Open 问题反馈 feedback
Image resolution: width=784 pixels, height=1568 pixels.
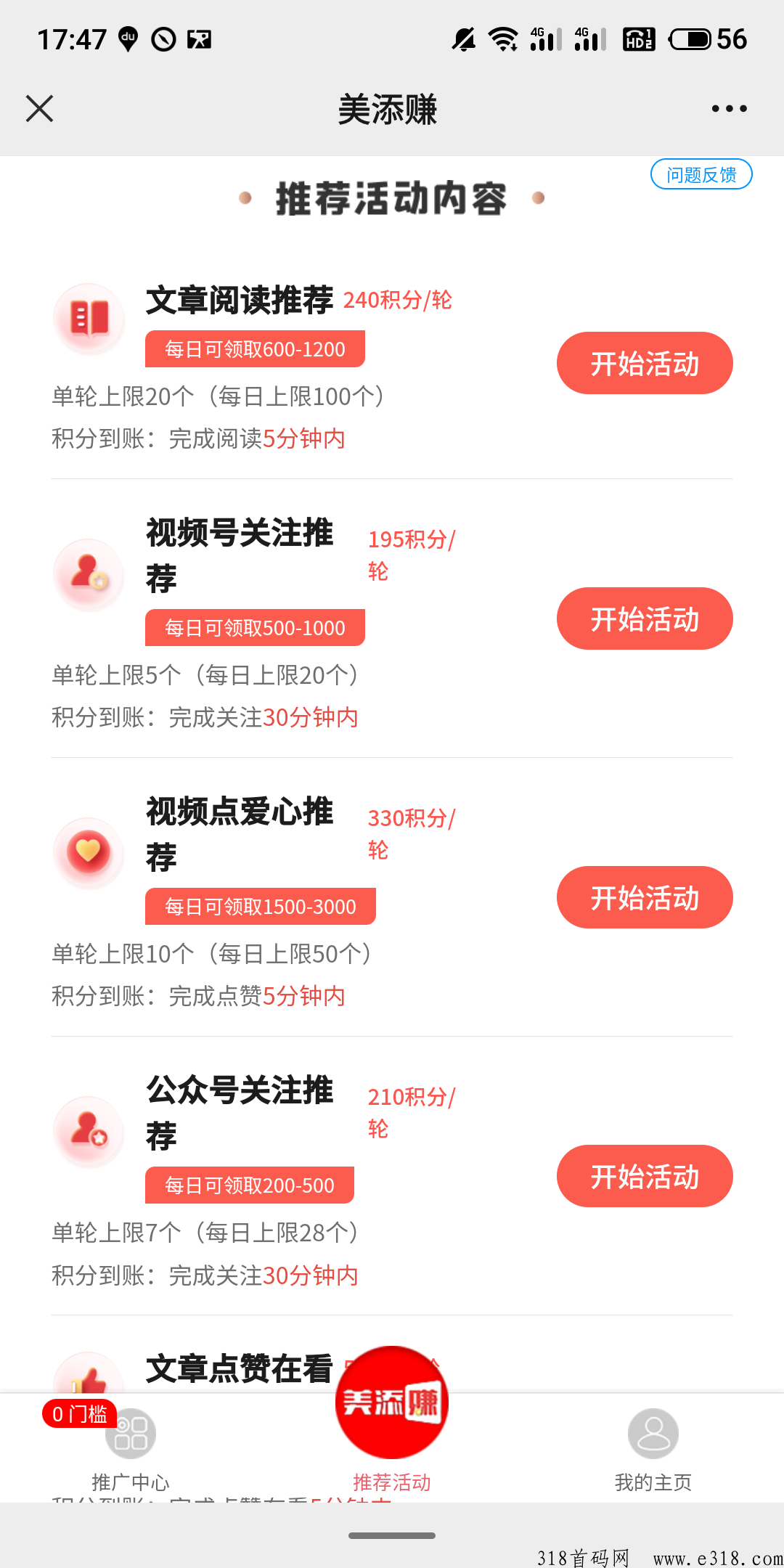[701, 174]
